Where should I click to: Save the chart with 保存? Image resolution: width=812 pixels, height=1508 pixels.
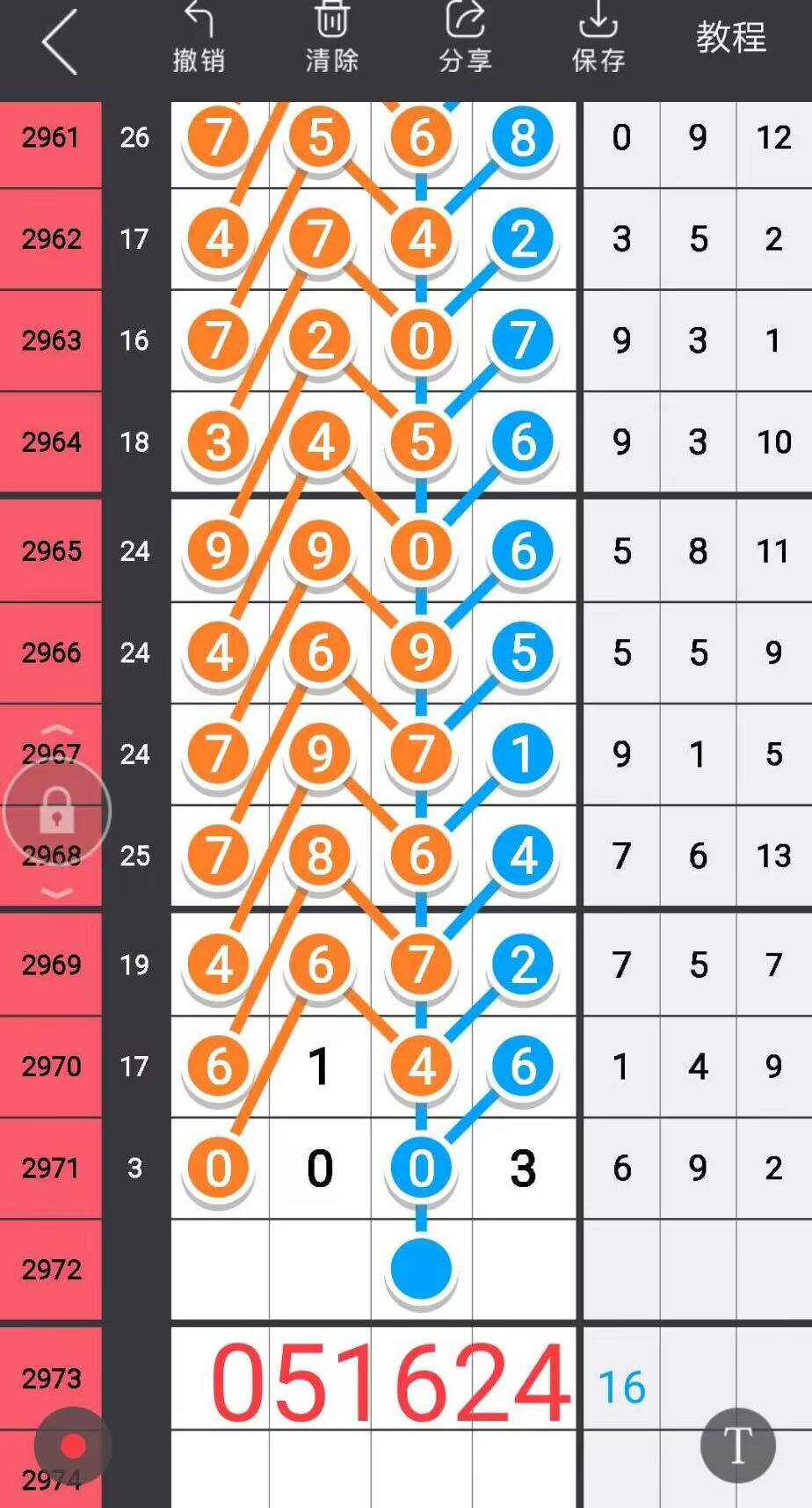click(598, 40)
